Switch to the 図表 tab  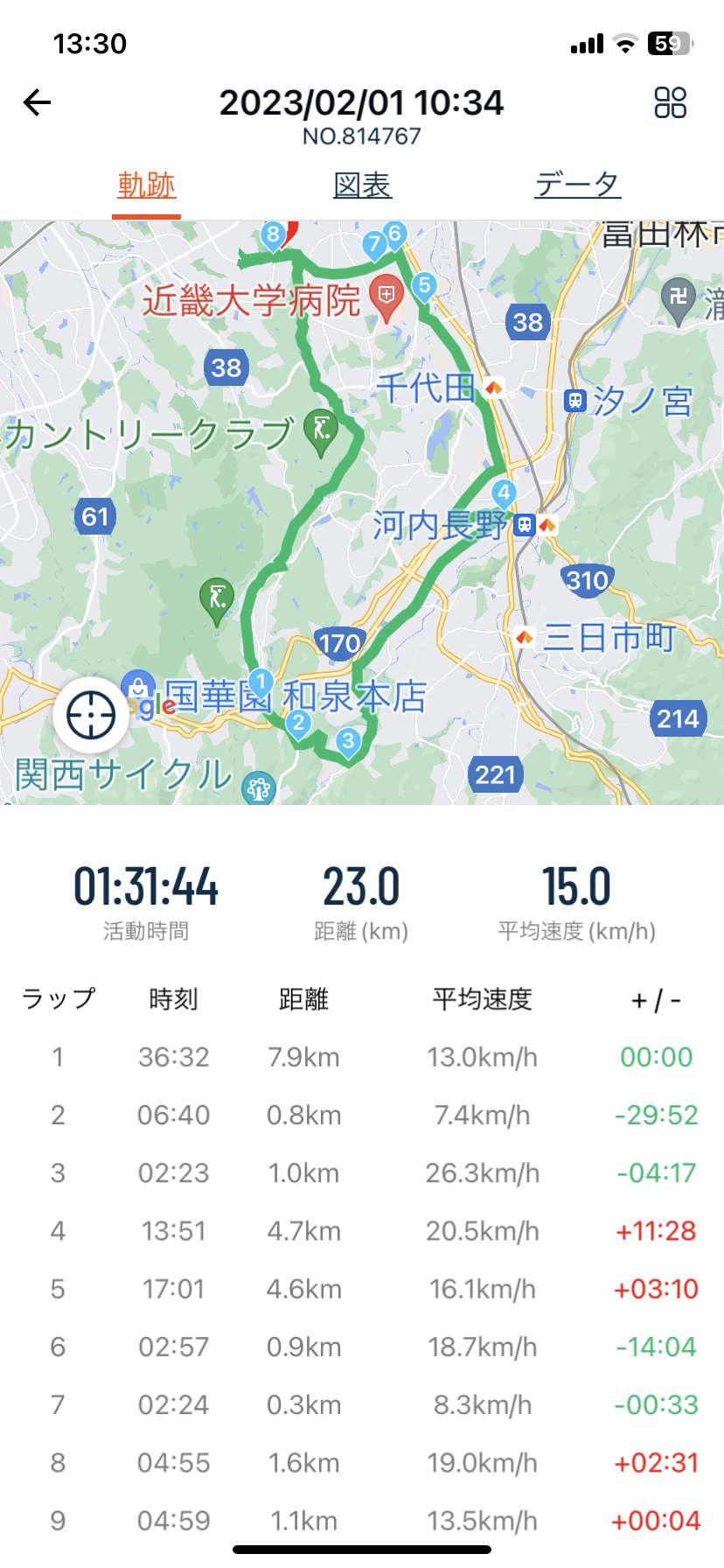coord(362,185)
